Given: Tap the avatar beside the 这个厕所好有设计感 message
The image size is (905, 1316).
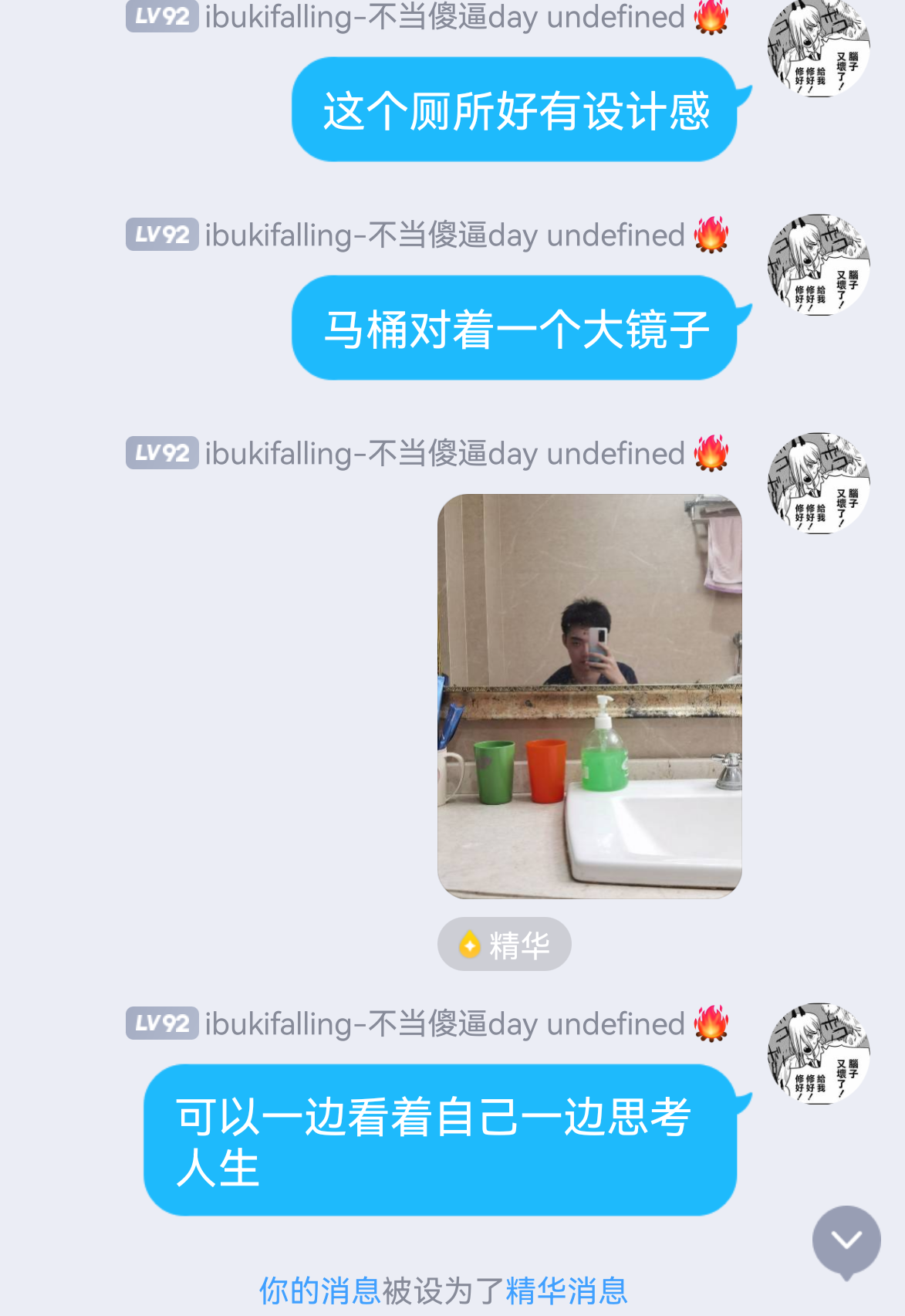Looking at the screenshot, I should [818, 48].
